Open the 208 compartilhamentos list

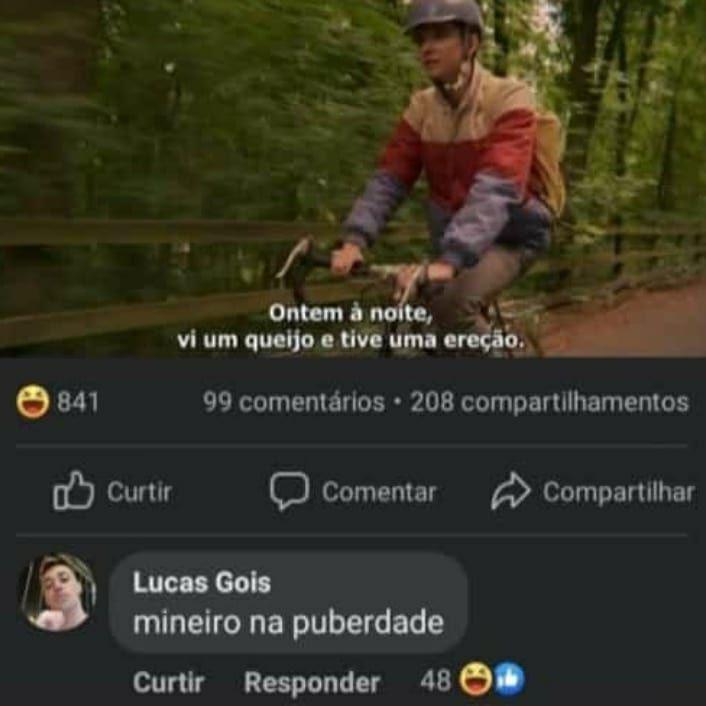(x=549, y=402)
